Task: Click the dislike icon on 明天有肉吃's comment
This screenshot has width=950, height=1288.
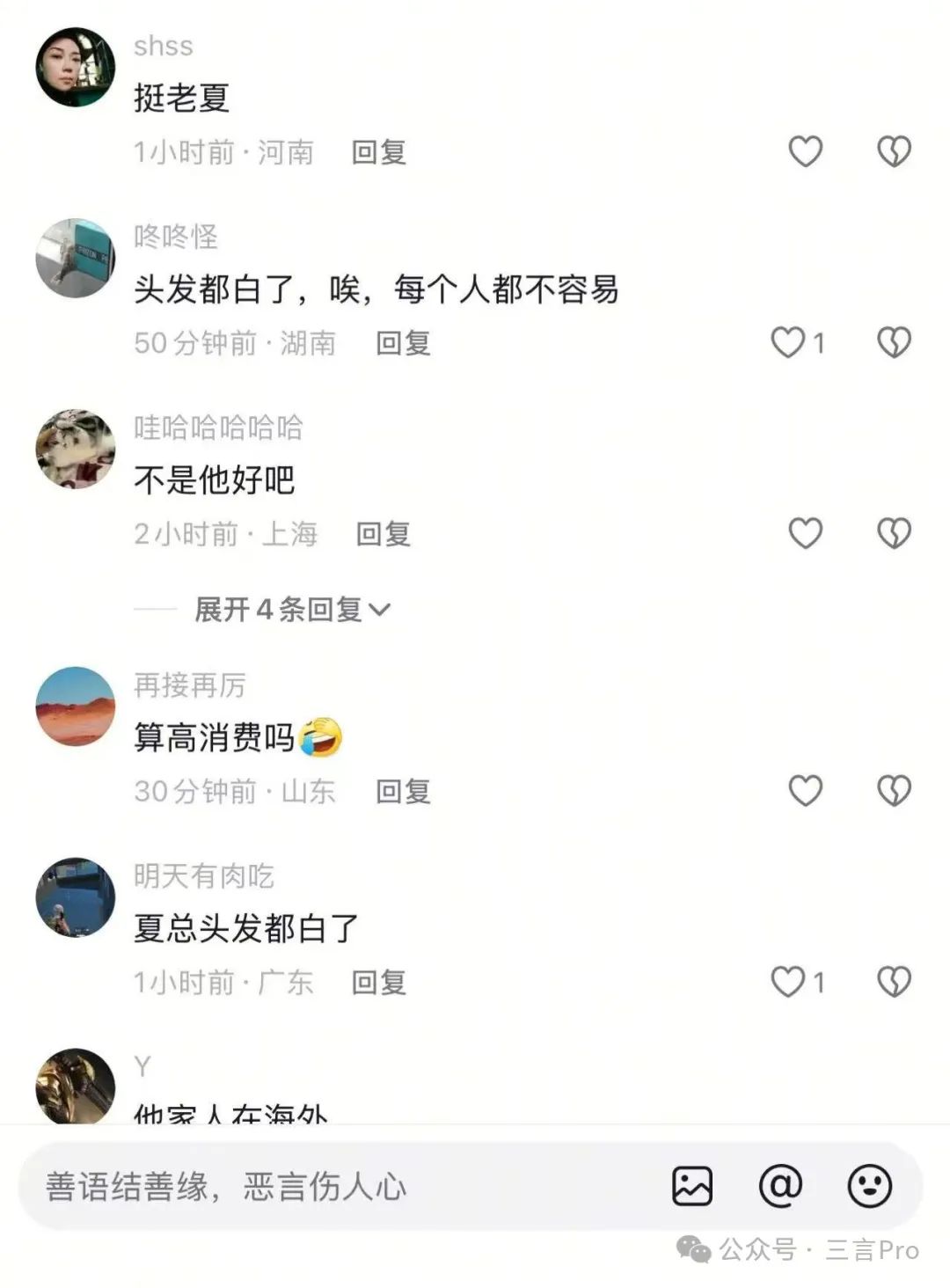Action: point(893,980)
